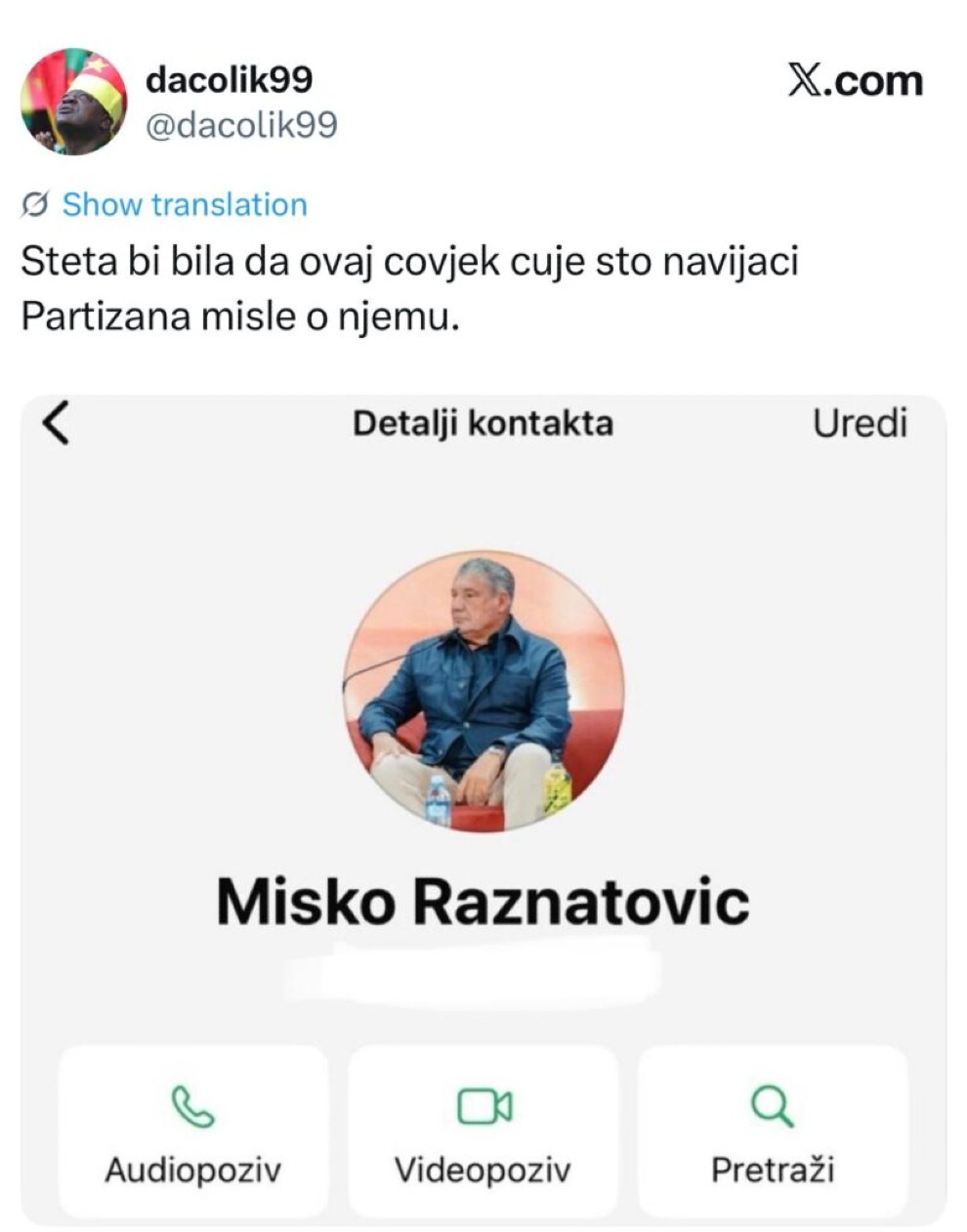Tap the Pretraži labeled button

tap(772, 1168)
